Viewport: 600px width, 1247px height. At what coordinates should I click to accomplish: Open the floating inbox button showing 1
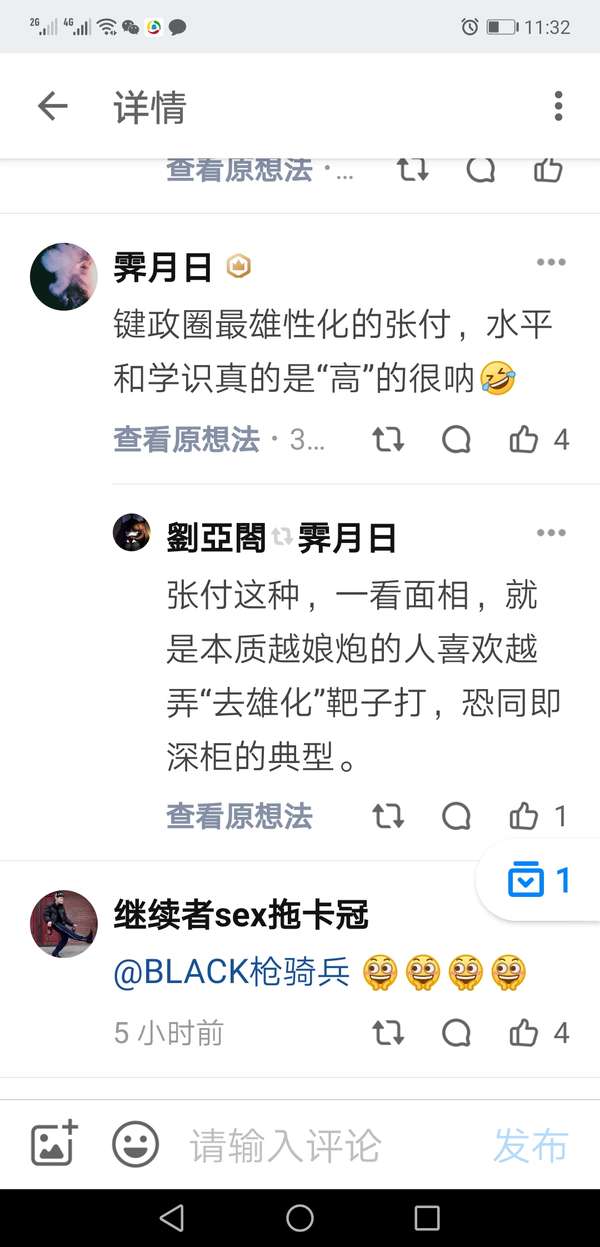[x=540, y=880]
